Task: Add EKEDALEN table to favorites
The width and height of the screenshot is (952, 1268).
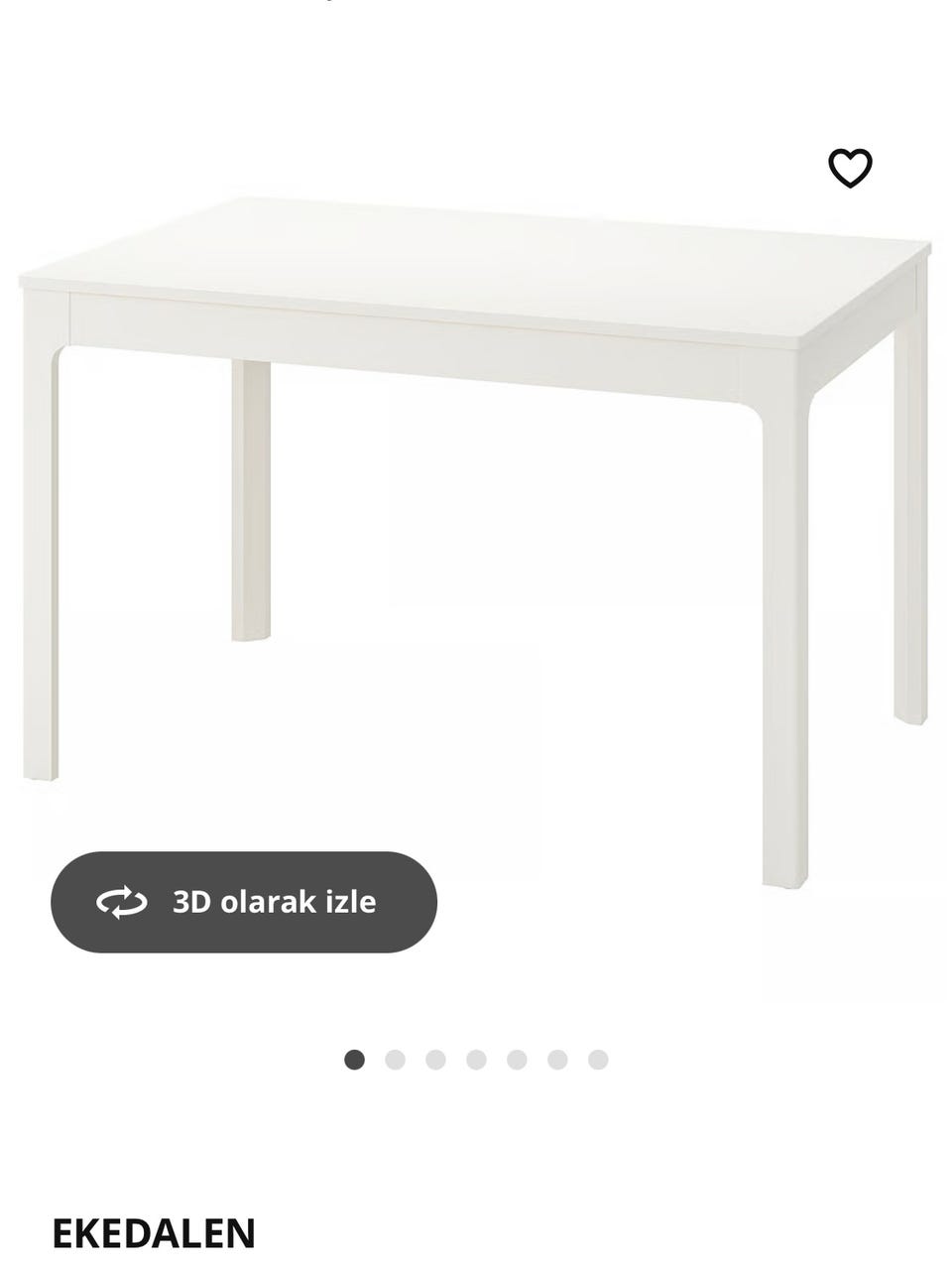Action: (x=850, y=168)
